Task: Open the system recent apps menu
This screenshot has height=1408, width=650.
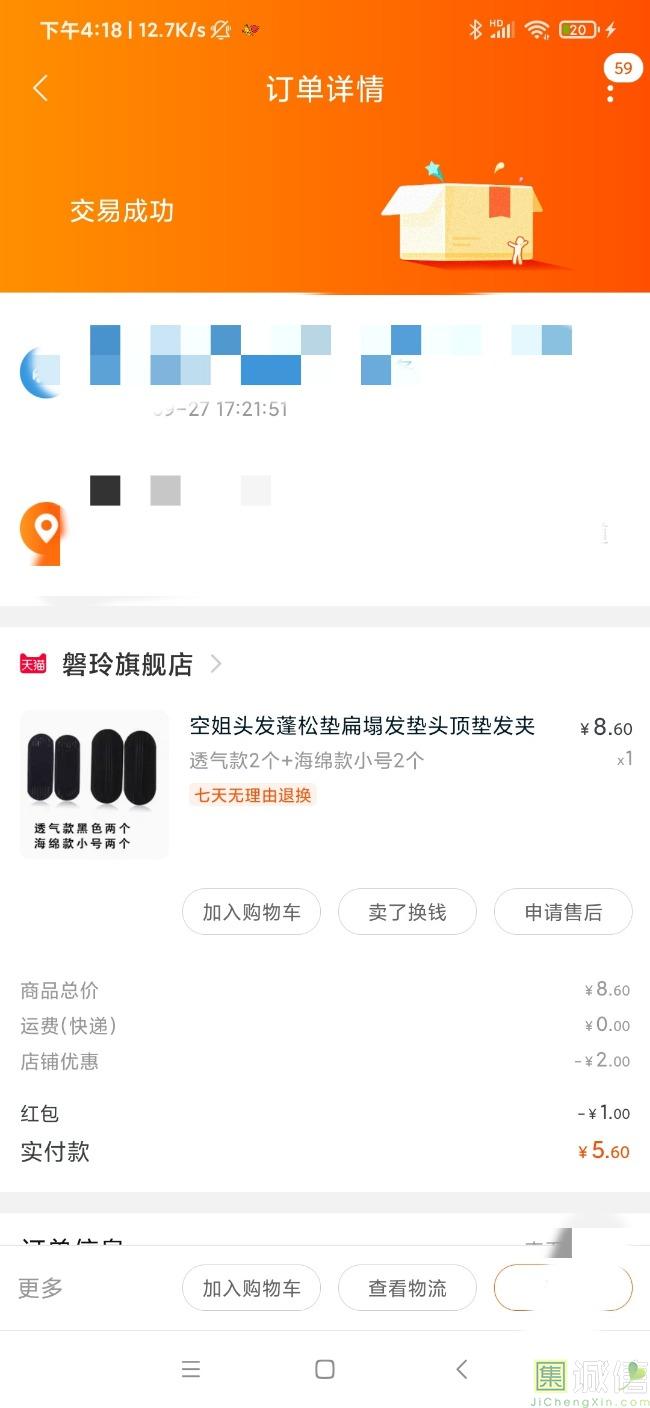Action: [x=191, y=1369]
